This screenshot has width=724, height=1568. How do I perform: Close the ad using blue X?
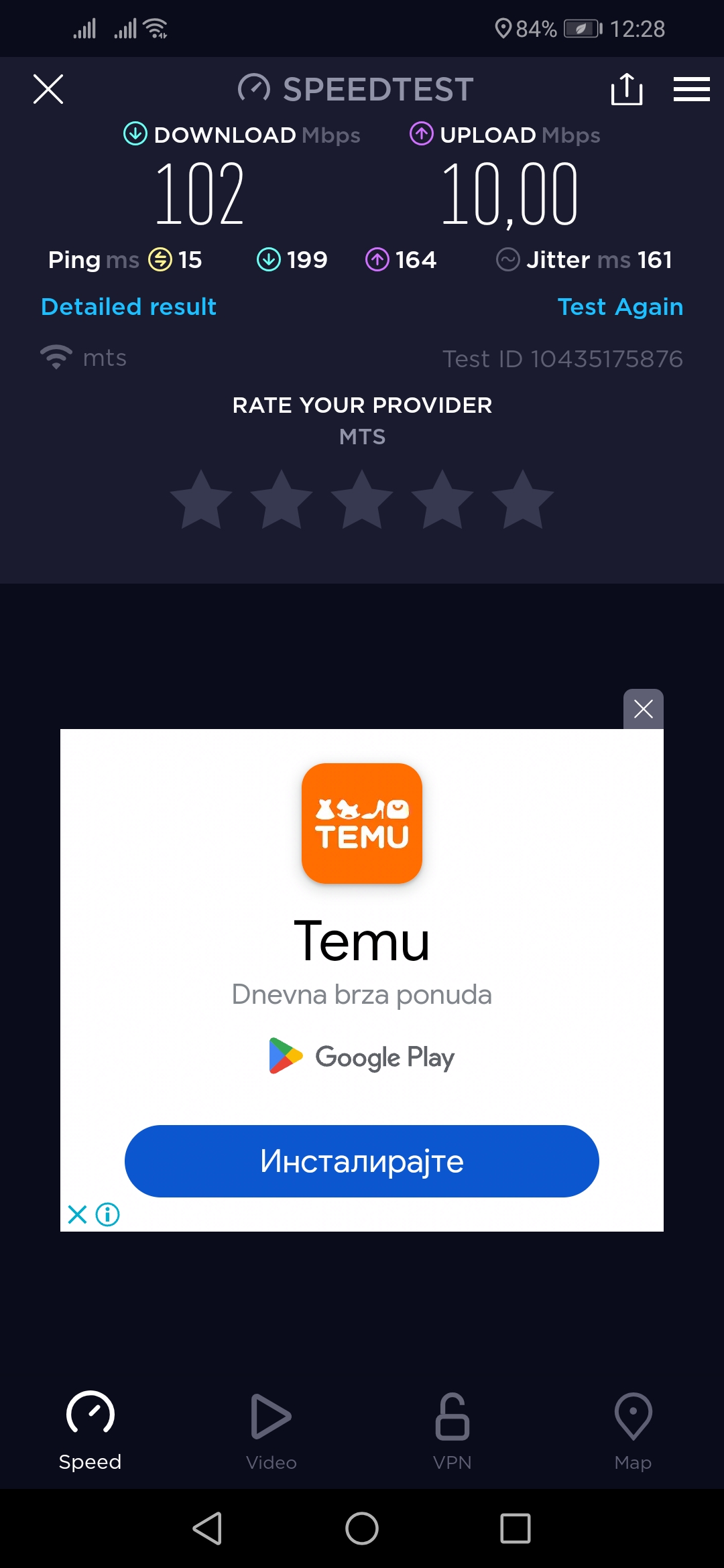[x=78, y=1214]
